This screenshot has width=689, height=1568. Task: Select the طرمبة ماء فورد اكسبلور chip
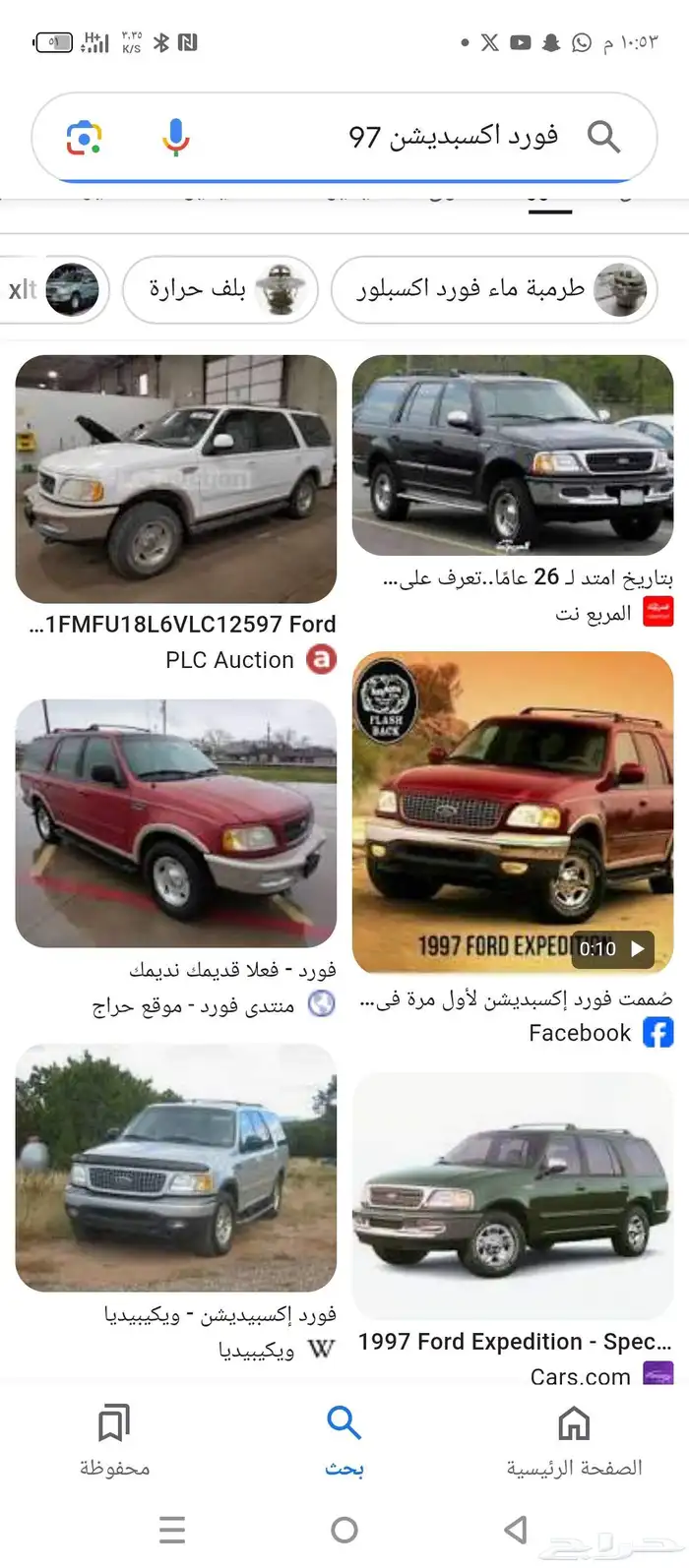pyautogui.click(x=494, y=289)
